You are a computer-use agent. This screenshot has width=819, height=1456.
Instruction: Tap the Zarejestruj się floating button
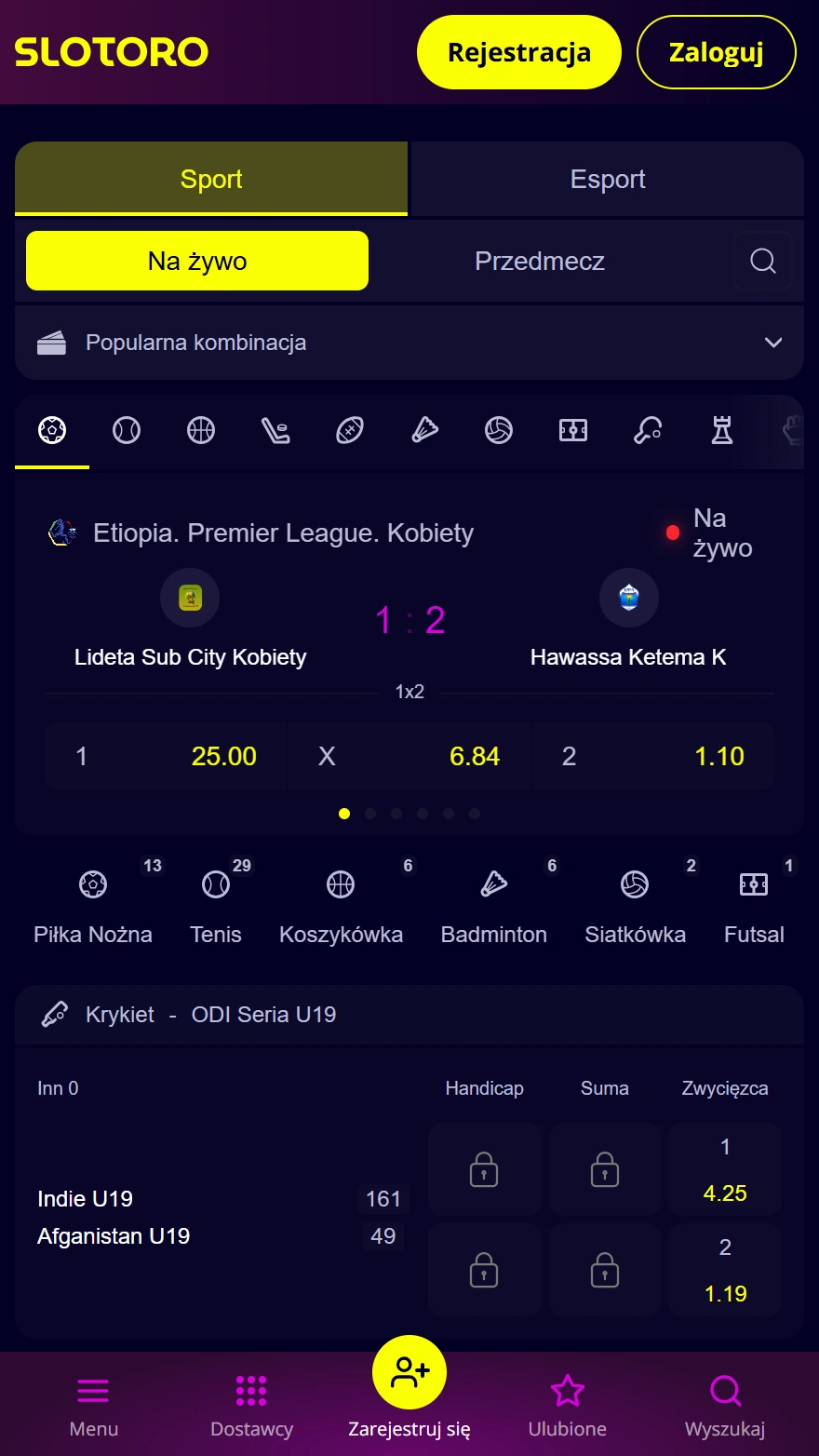point(409,1374)
